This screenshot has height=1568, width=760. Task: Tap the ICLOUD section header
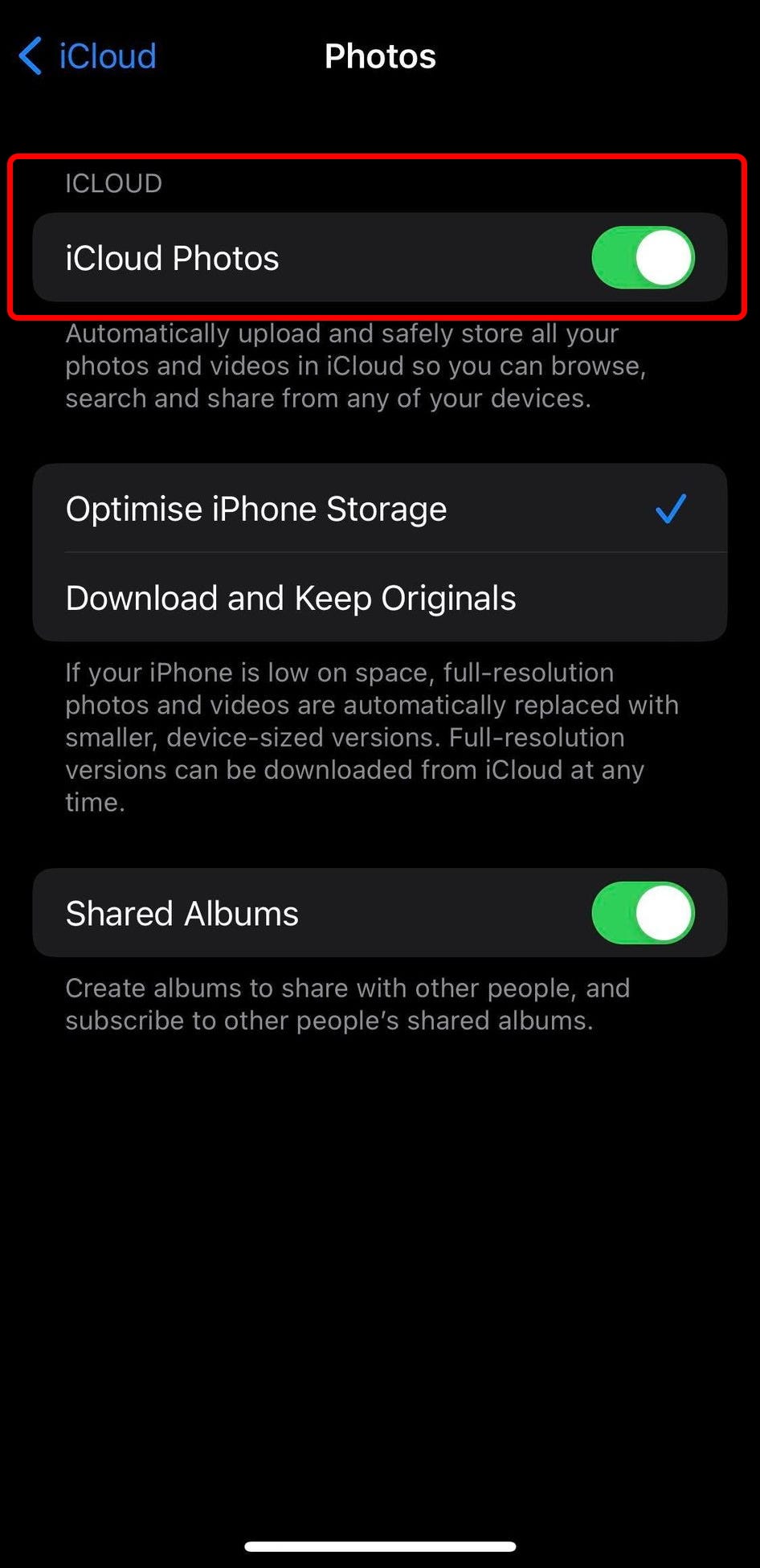(113, 183)
